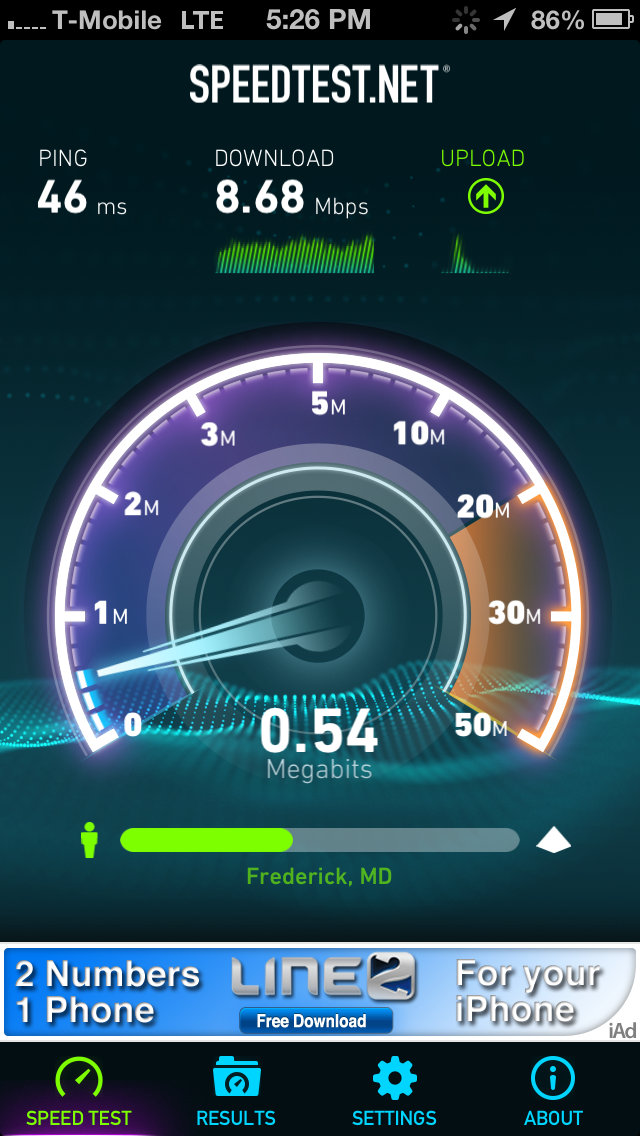Open the About tab
The height and width of the screenshot is (1136, 640).
(553, 1090)
